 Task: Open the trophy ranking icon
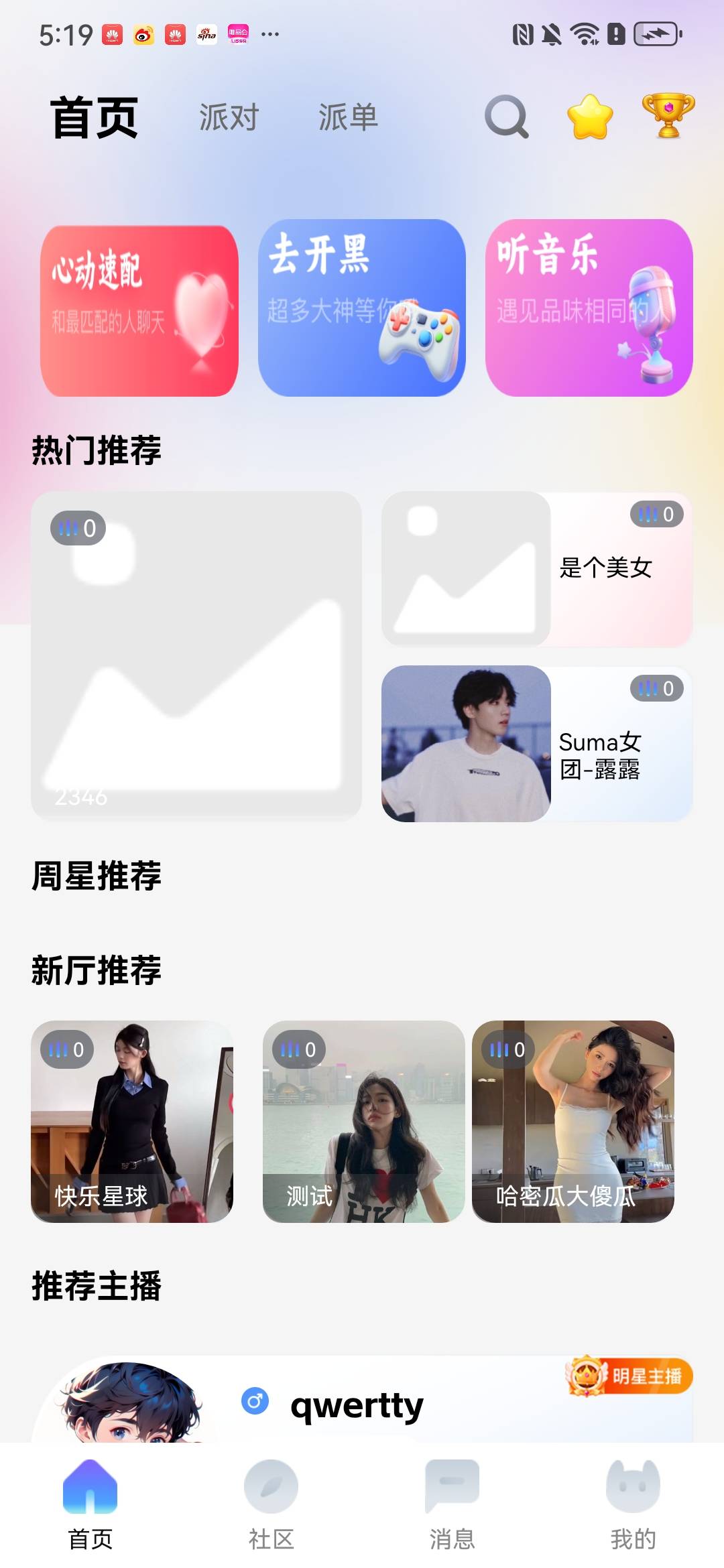[x=668, y=116]
